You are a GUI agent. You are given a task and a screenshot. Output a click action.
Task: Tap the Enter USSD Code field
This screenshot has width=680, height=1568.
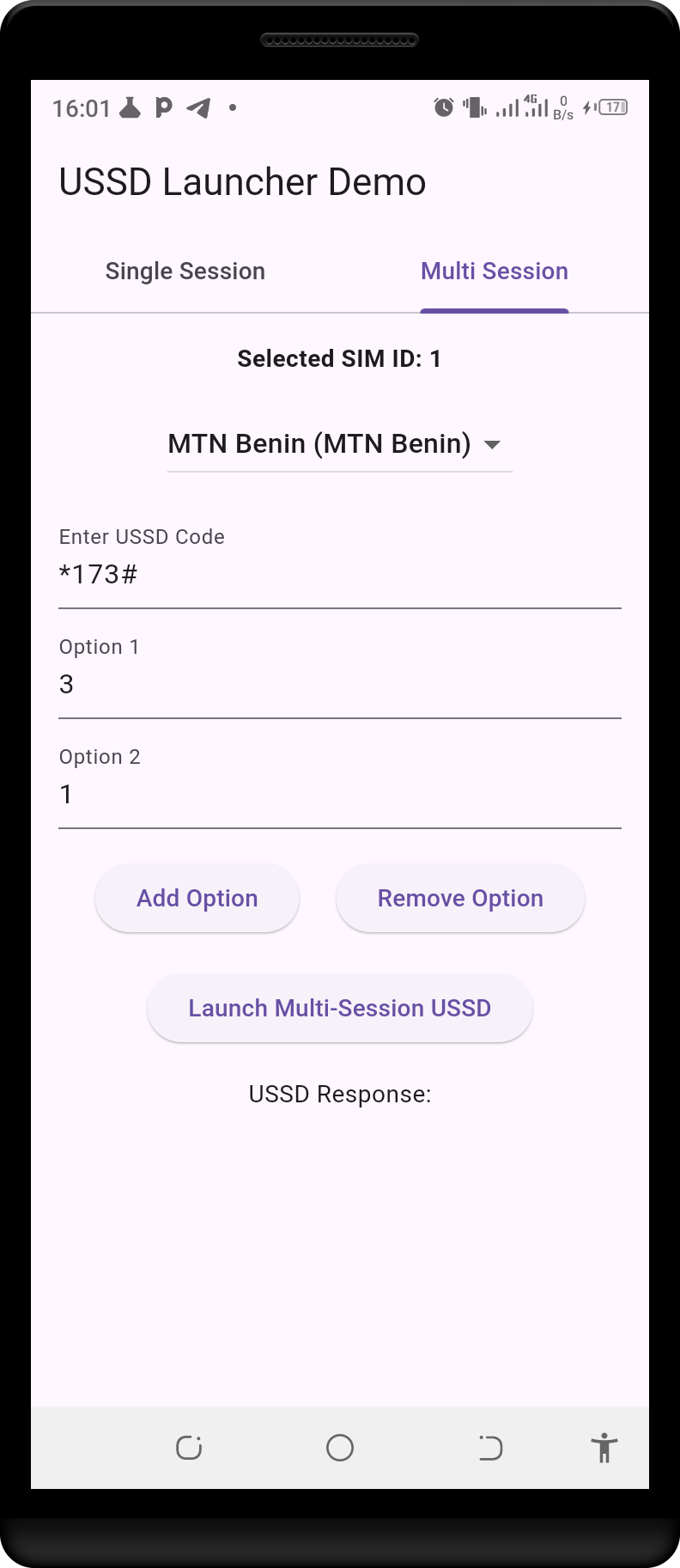point(339,574)
